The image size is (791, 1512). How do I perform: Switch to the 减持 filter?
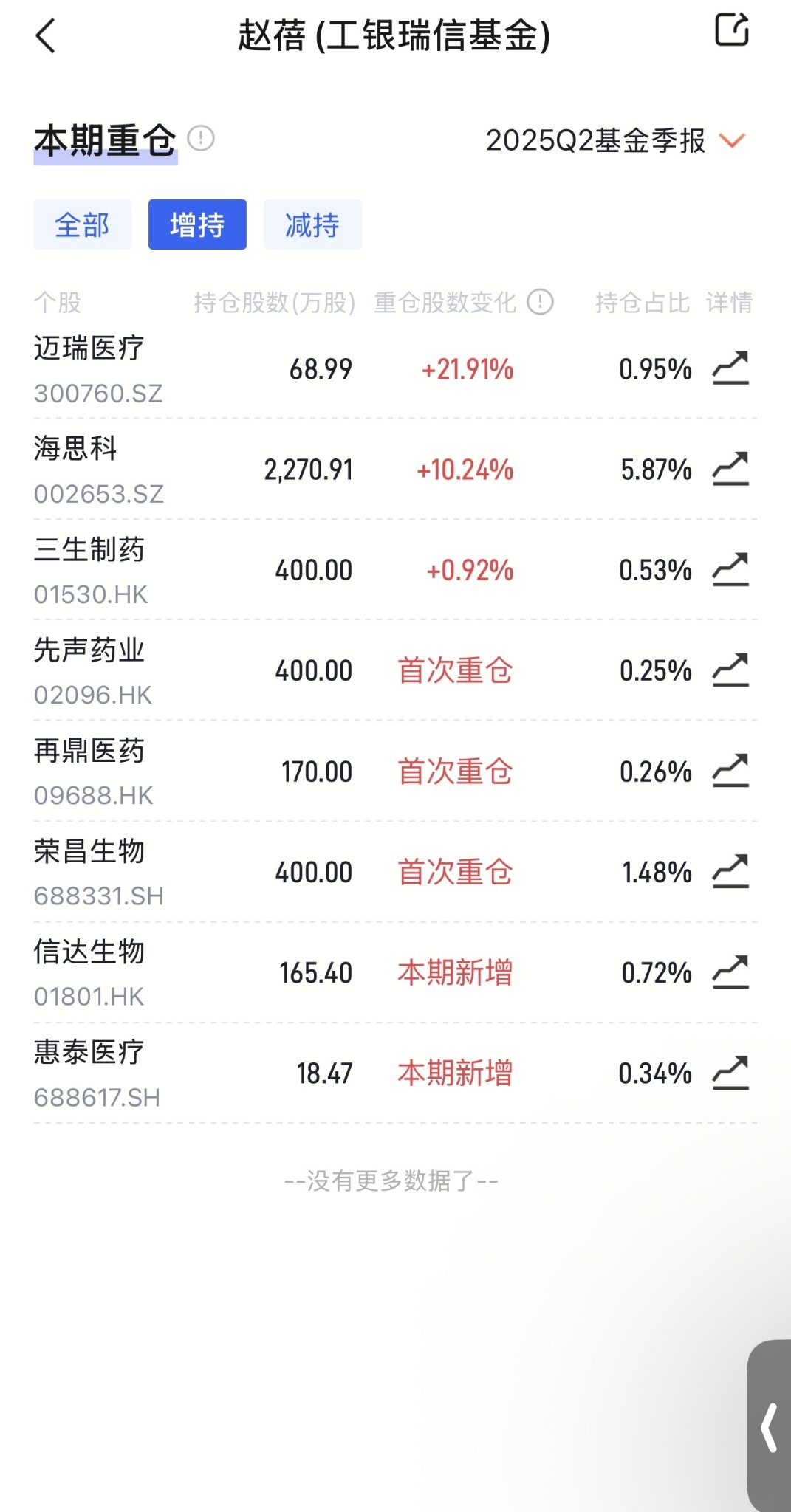312,224
